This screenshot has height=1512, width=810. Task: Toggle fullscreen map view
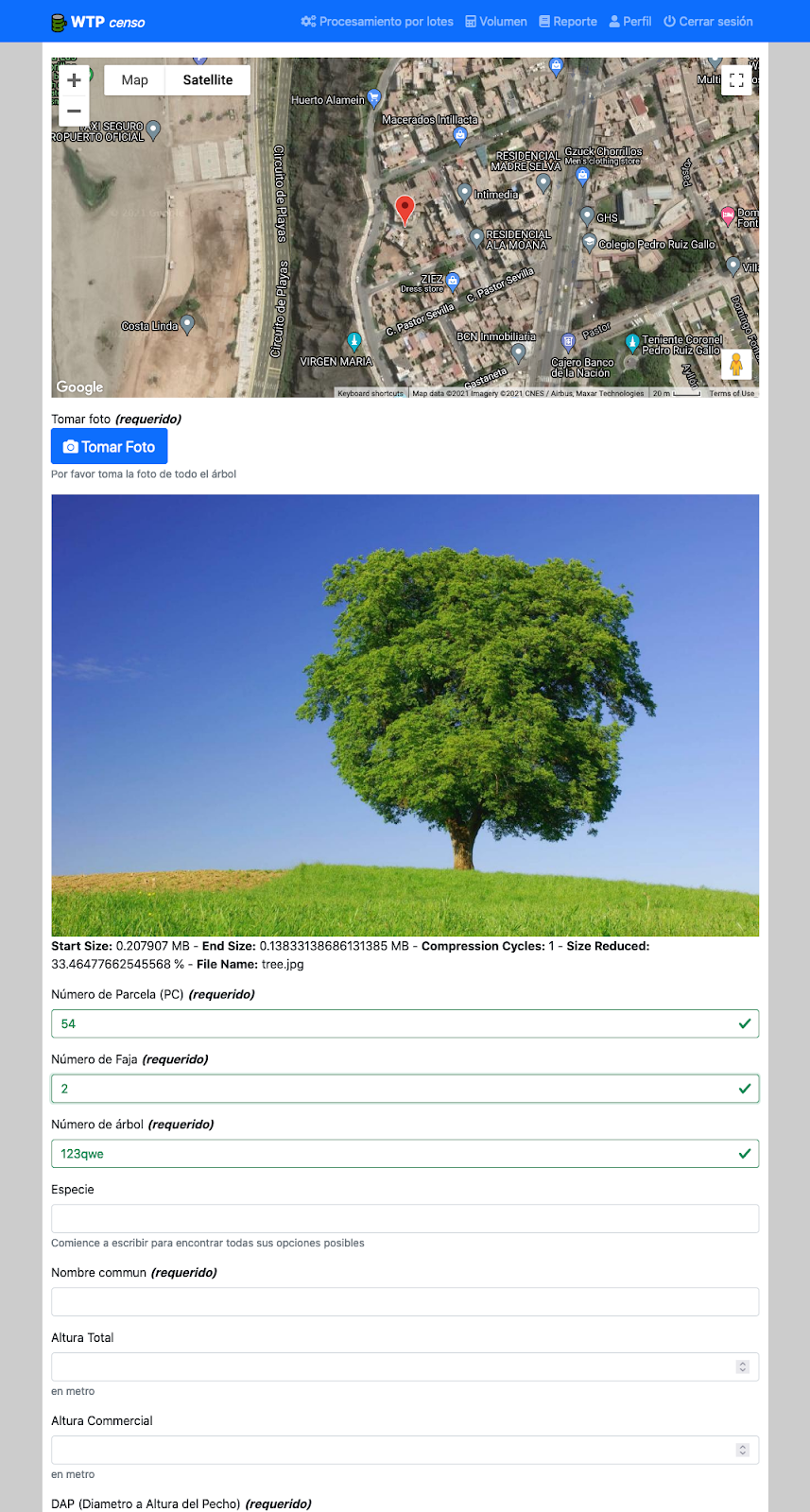pyautogui.click(x=736, y=80)
